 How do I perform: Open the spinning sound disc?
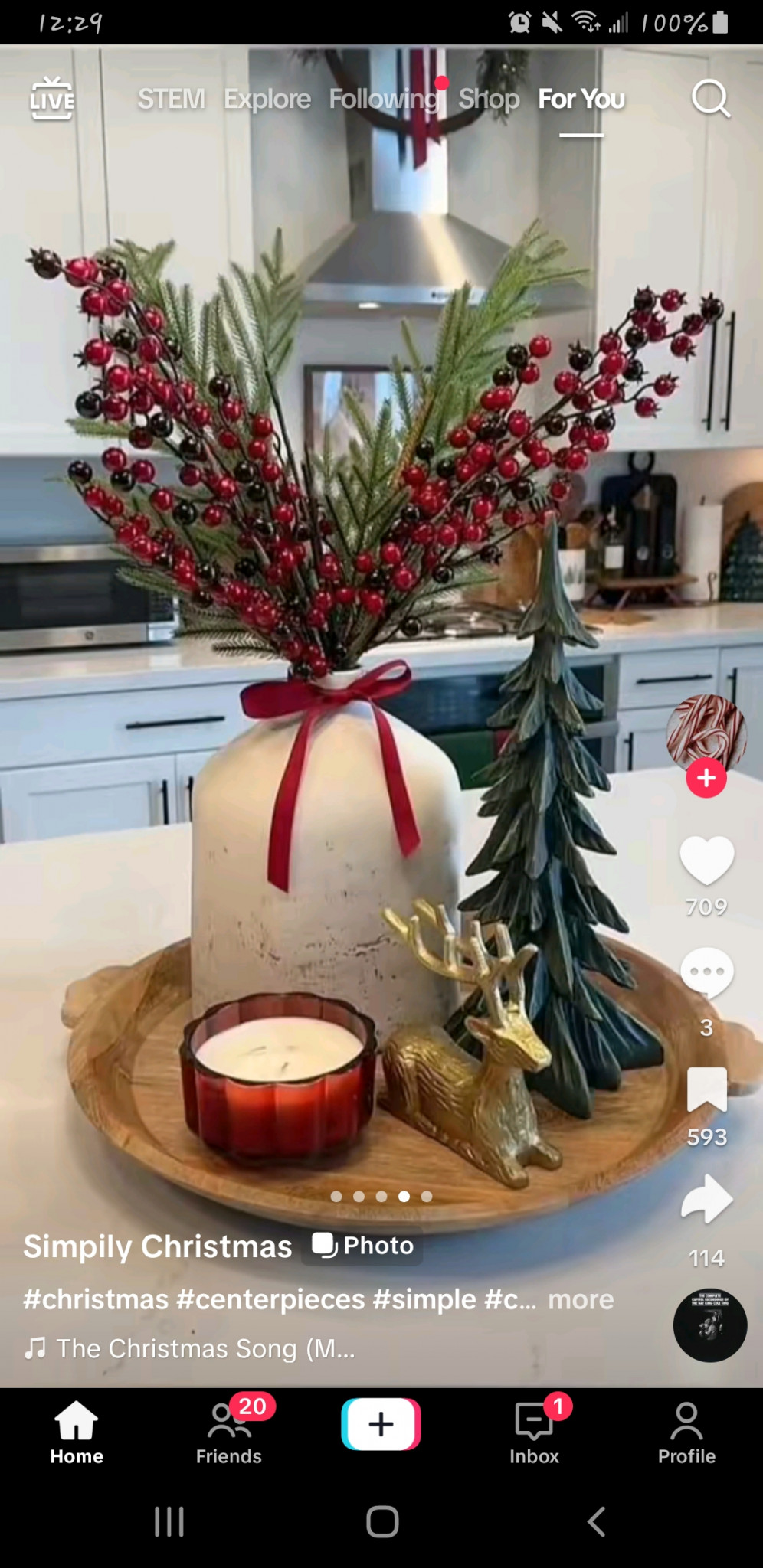point(710,1325)
